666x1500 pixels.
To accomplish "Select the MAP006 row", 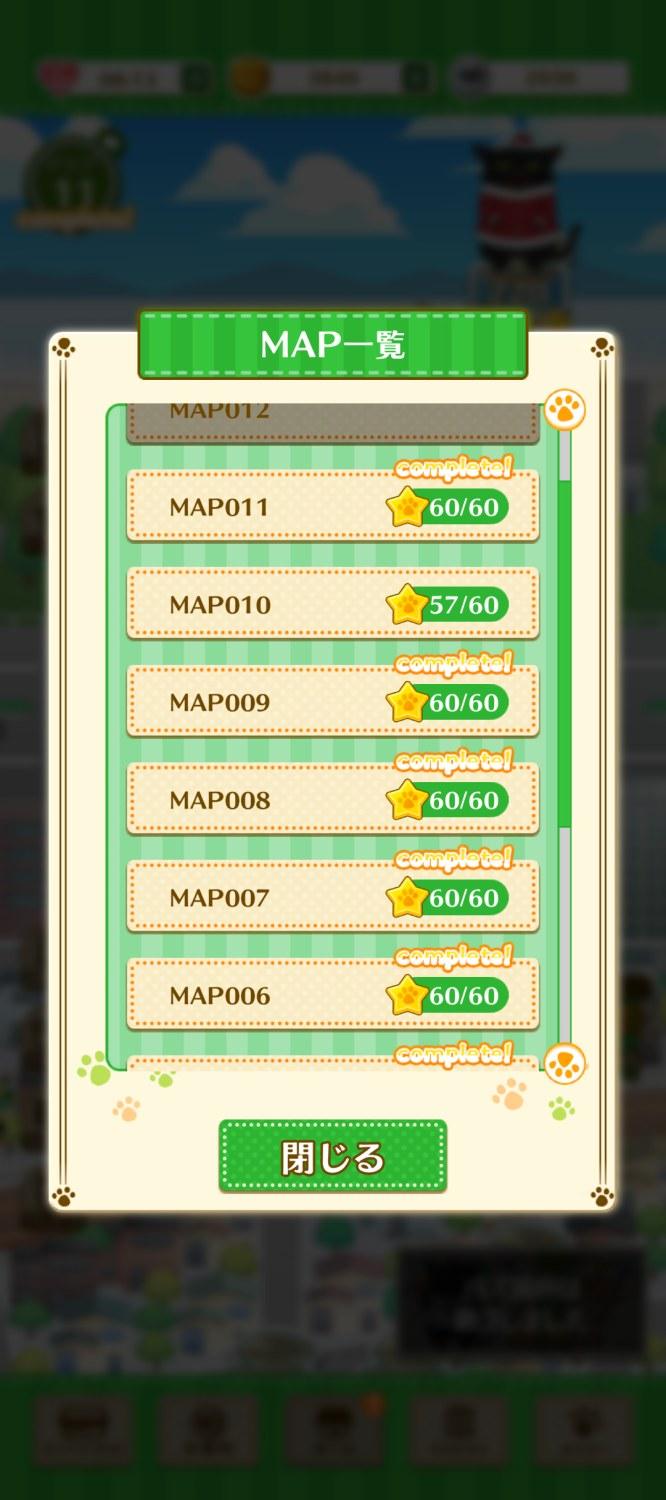I will coord(332,995).
